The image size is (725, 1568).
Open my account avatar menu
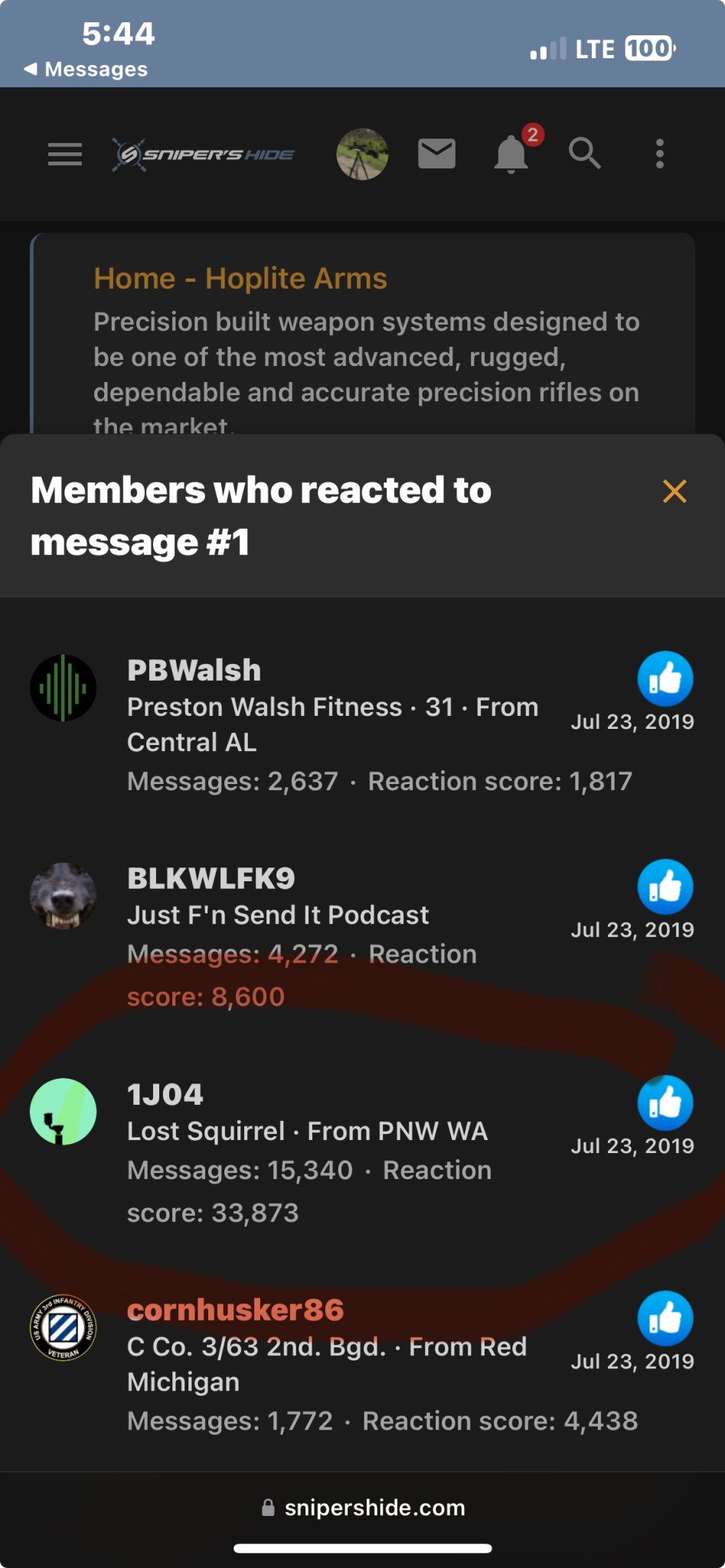362,154
